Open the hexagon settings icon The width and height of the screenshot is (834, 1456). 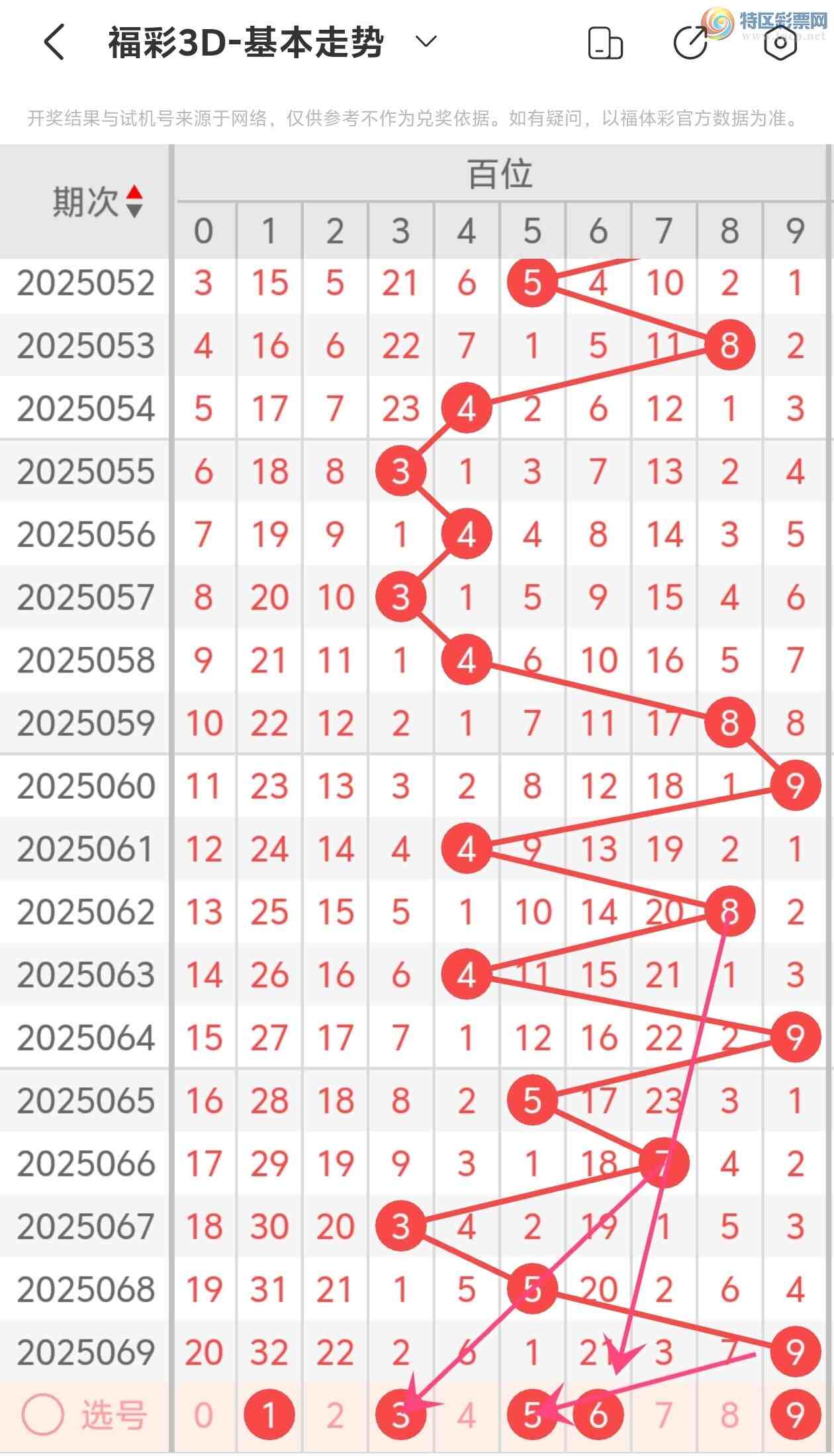click(x=780, y=42)
